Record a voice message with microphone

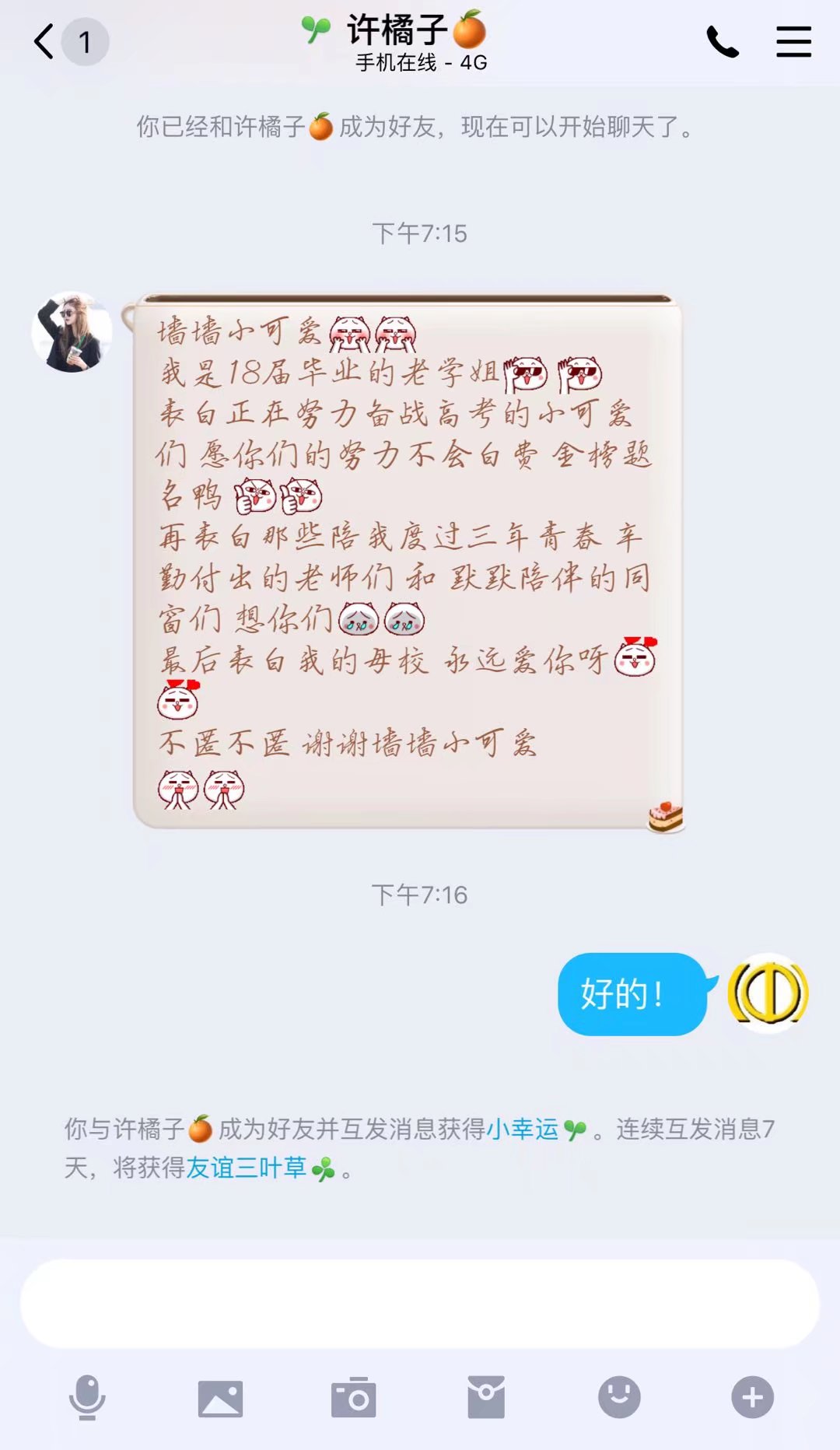coord(87,1397)
